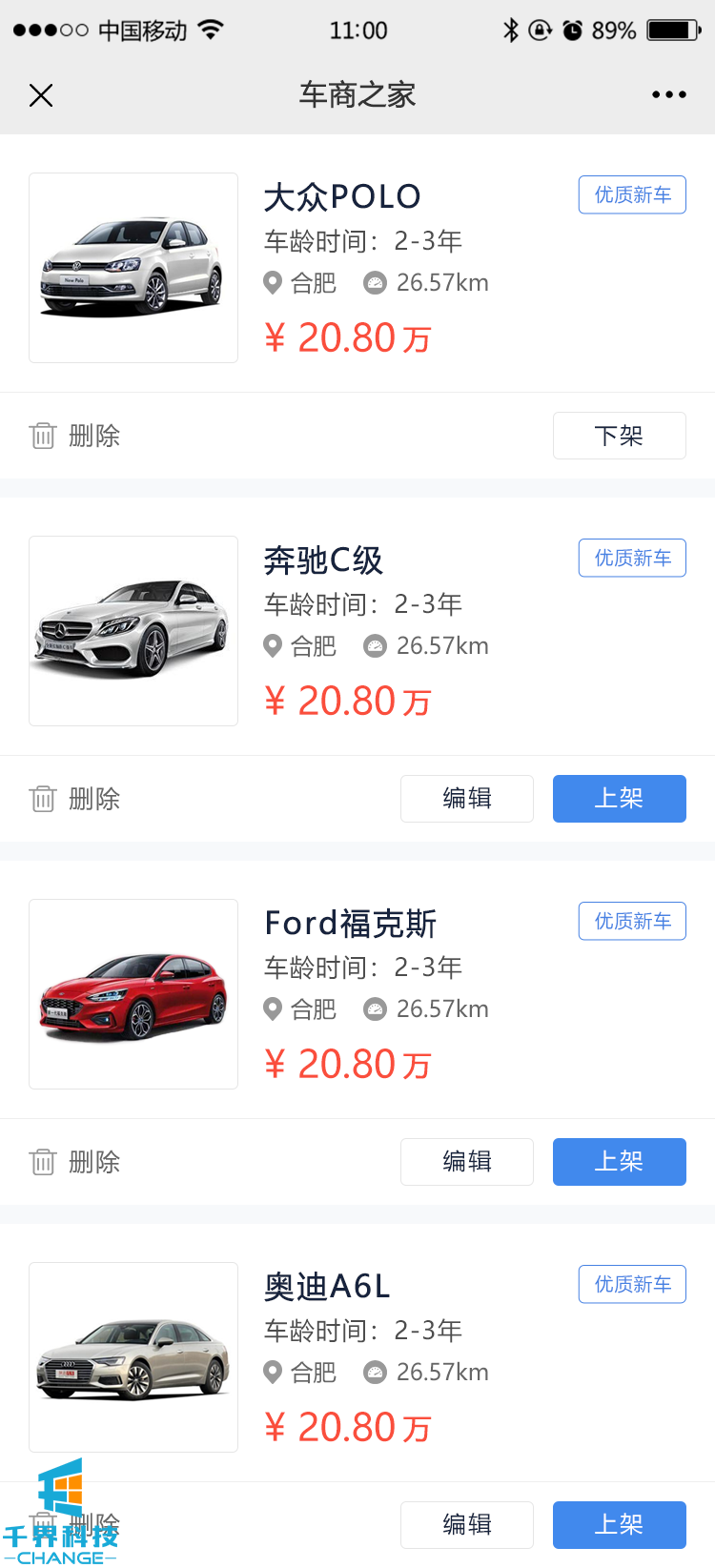715x1568 pixels.
Task: Put Ford福克斯 on the shelf (上架)
Action: [619, 1162]
